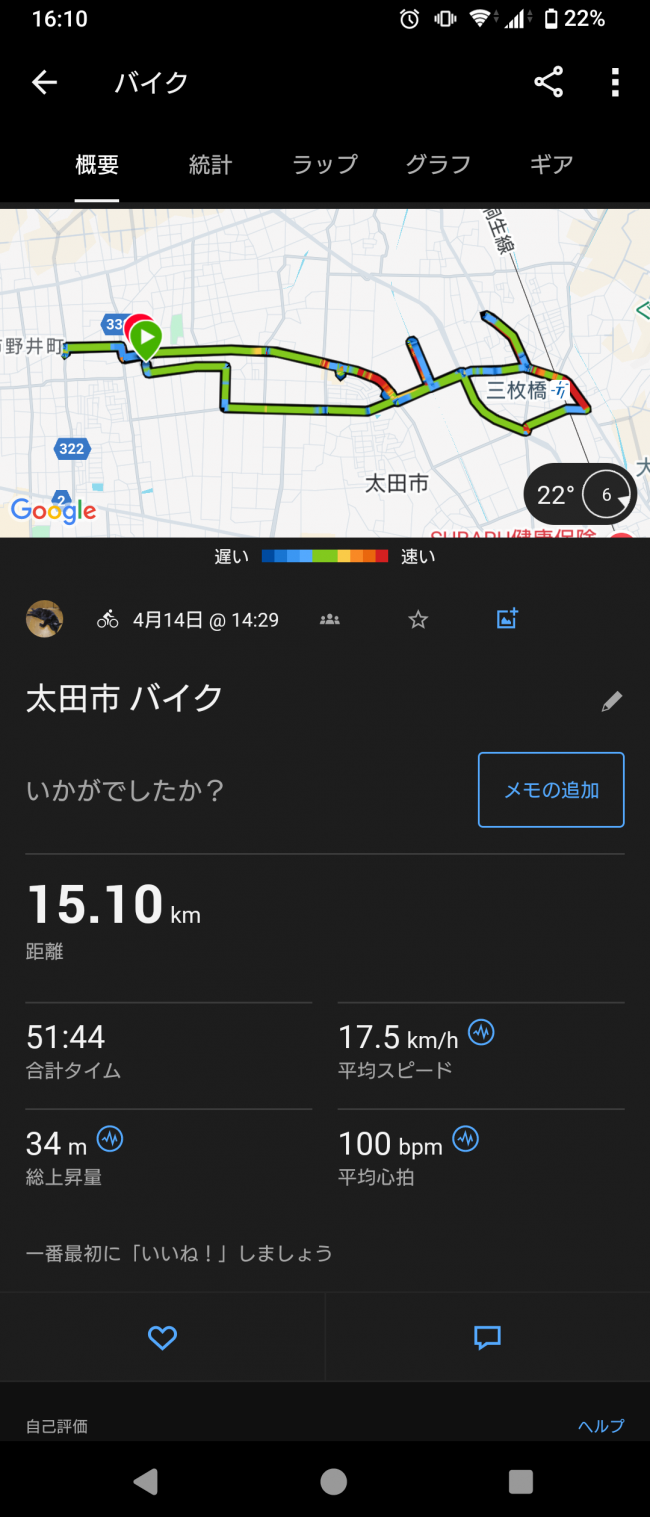This screenshot has width=650, height=1517.
Task: Tap the メモの追加 button
Action: (x=551, y=790)
